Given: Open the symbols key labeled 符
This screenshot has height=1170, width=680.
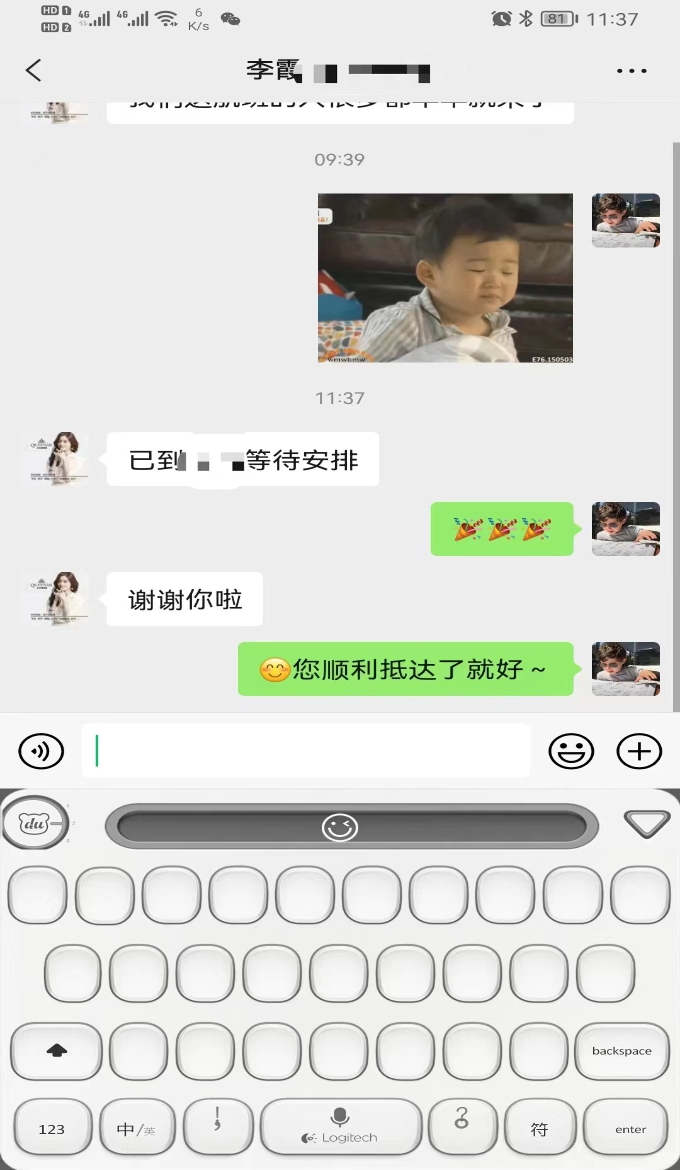Looking at the screenshot, I should coord(539,1128).
